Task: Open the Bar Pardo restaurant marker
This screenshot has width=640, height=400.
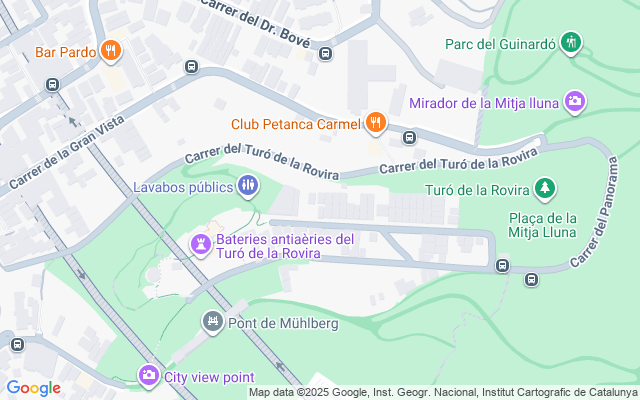Action: (x=111, y=51)
